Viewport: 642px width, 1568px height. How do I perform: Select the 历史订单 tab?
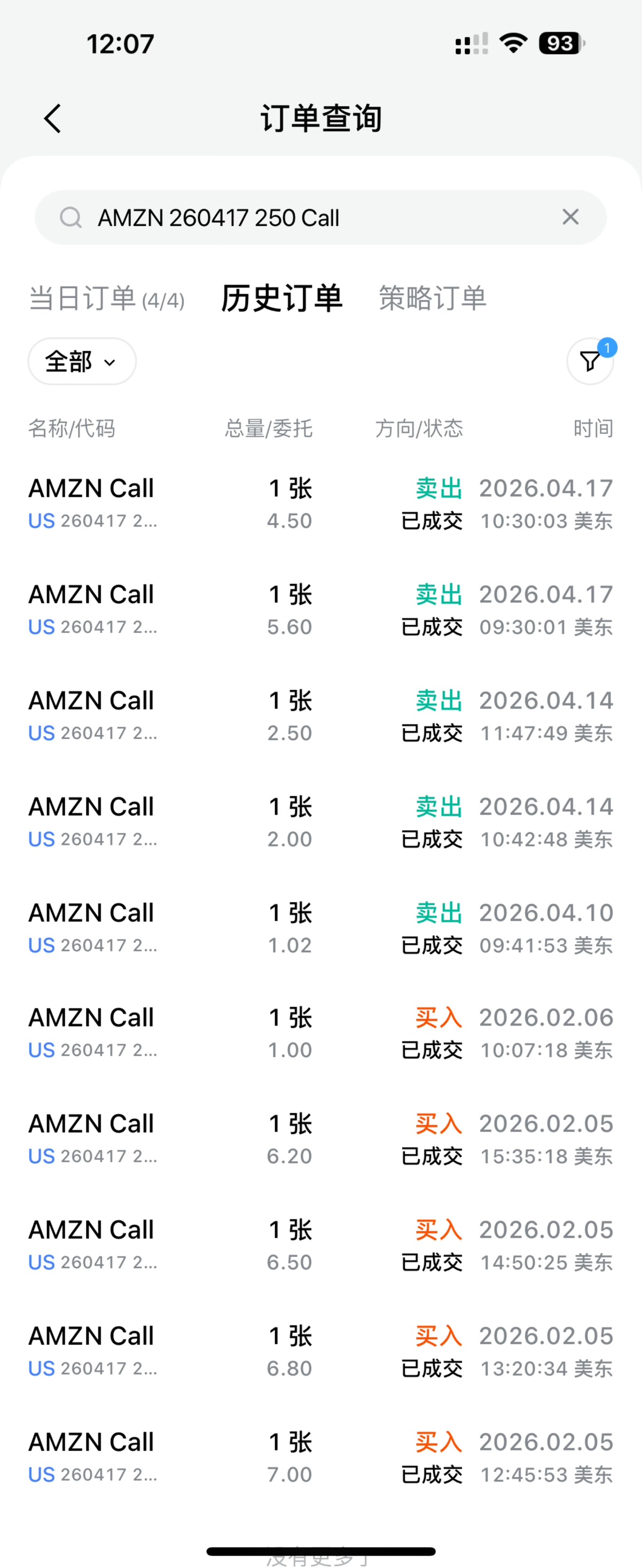[x=282, y=299]
